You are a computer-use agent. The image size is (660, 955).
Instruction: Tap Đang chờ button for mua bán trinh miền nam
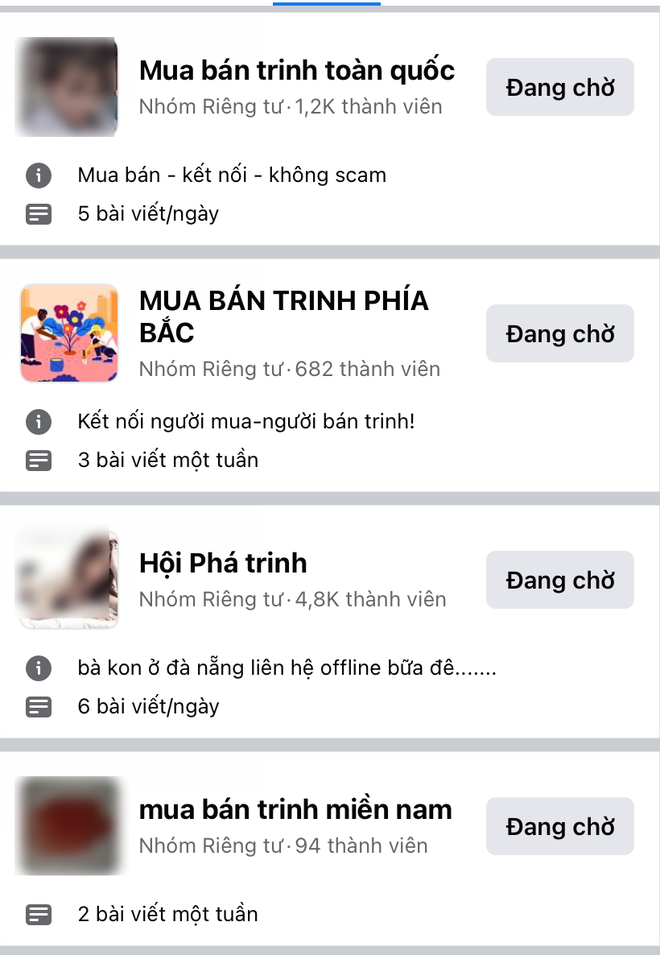coord(560,826)
